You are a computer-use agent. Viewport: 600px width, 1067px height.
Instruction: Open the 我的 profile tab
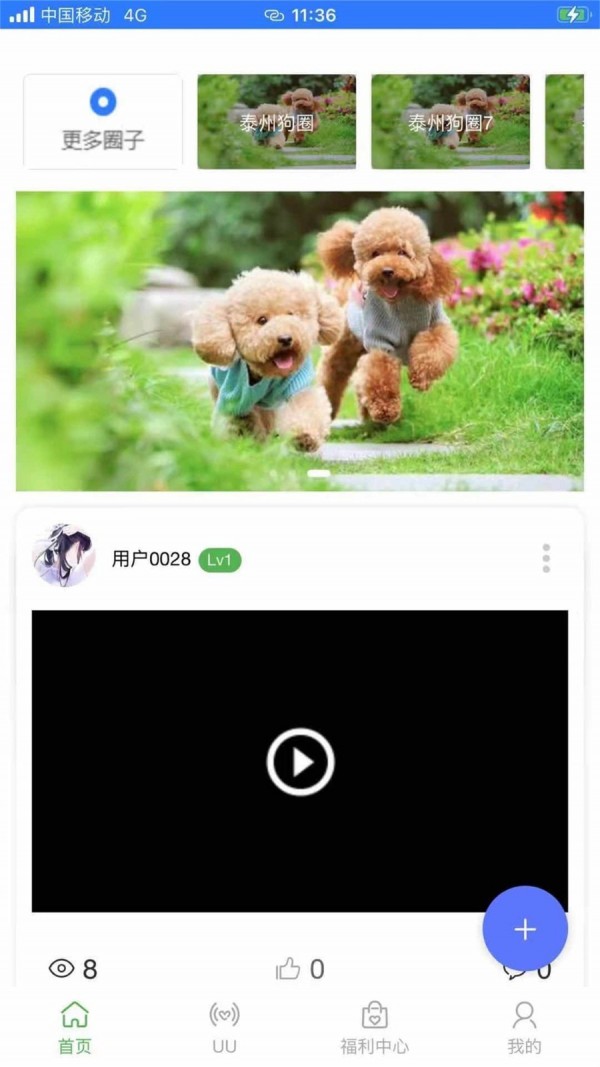point(524,1028)
